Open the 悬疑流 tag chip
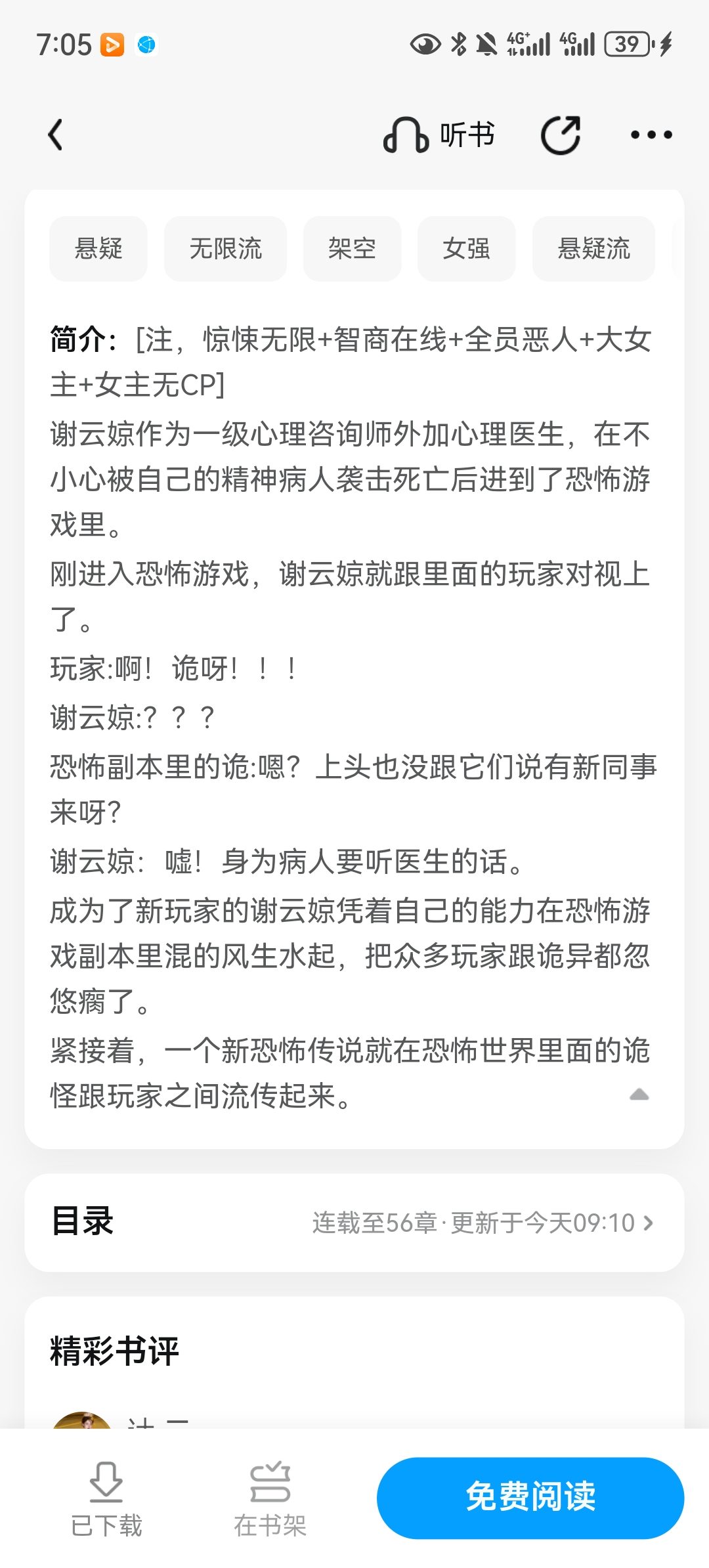The width and height of the screenshot is (709, 1568). pos(593,249)
